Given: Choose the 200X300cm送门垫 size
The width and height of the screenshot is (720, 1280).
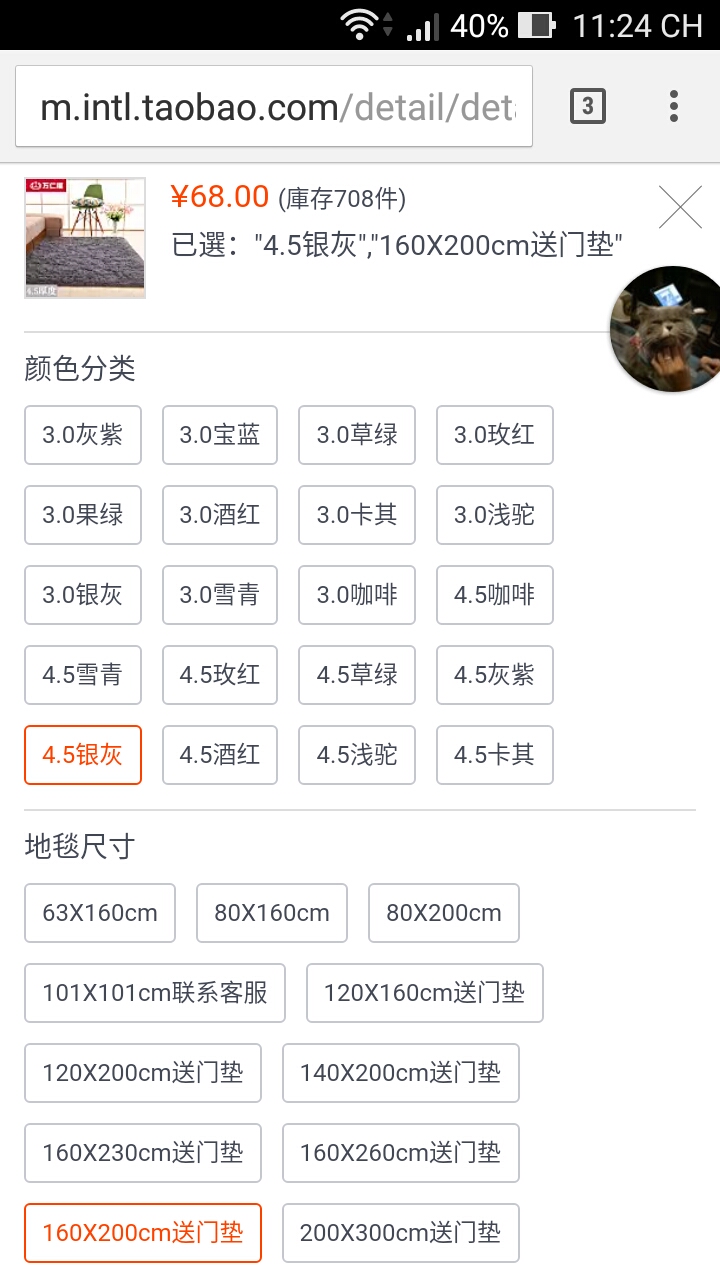Looking at the screenshot, I should point(400,1233).
